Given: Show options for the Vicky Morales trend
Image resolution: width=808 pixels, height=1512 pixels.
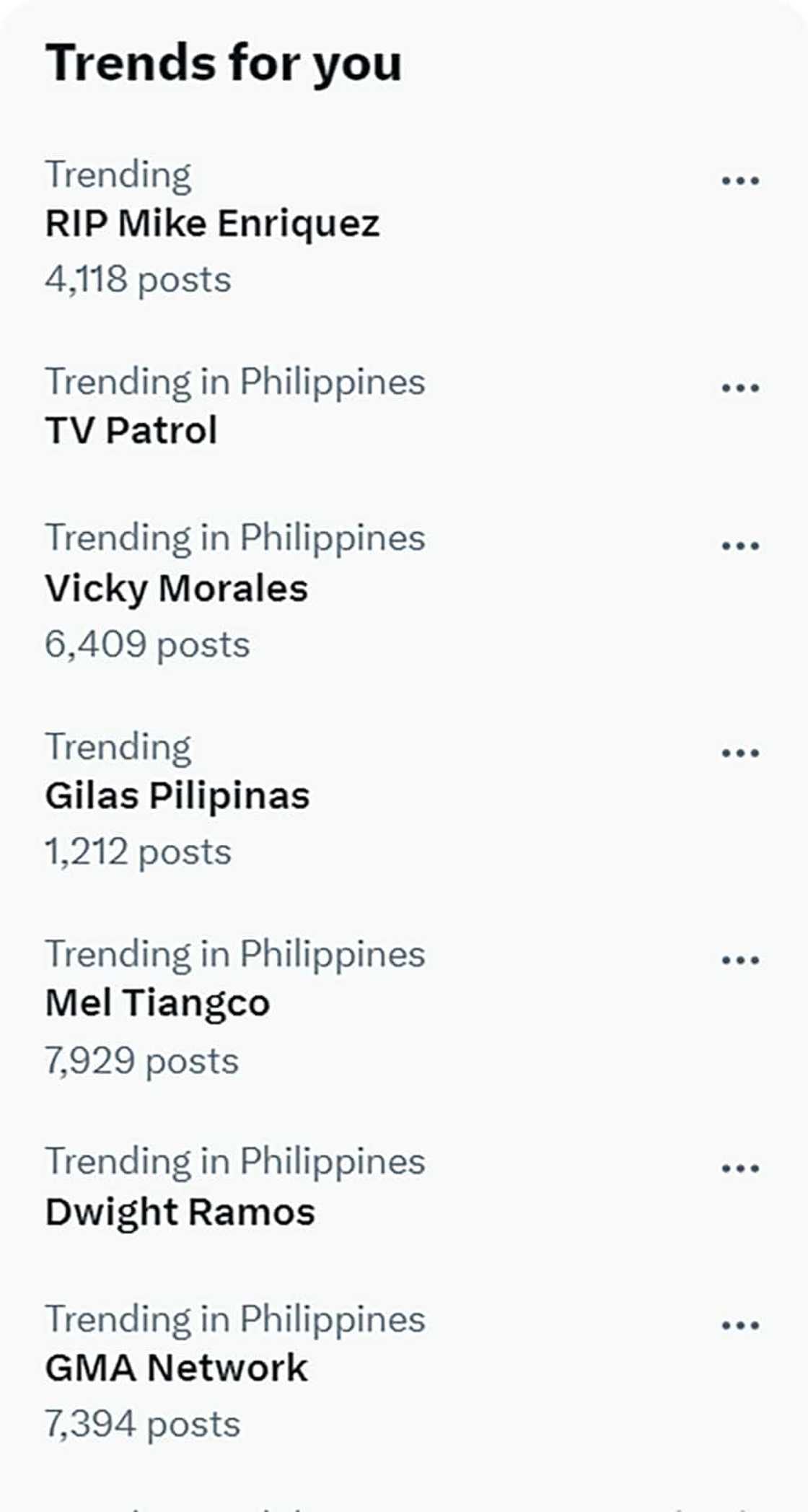Looking at the screenshot, I should click(740, 546).
